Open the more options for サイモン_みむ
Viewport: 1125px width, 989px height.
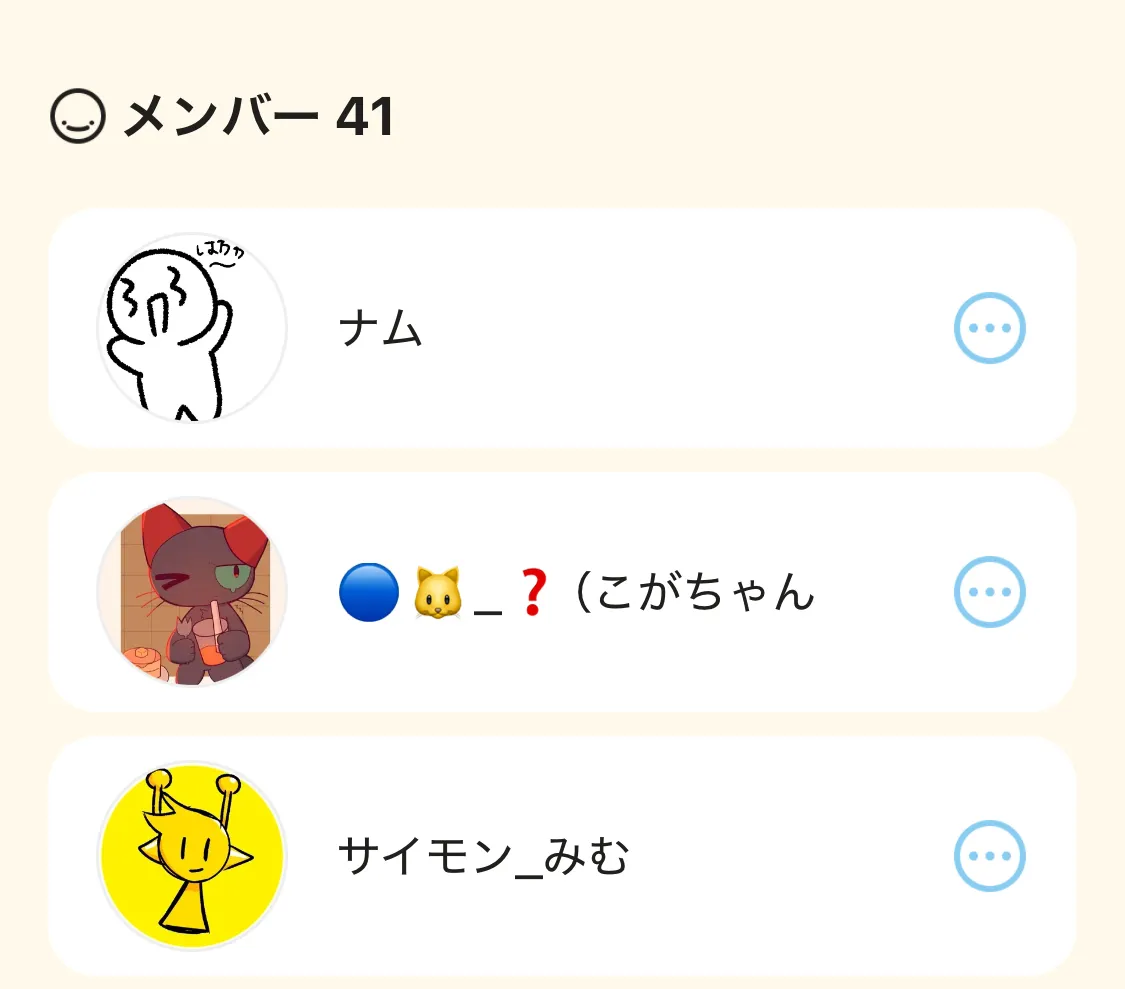coord(989,856)
